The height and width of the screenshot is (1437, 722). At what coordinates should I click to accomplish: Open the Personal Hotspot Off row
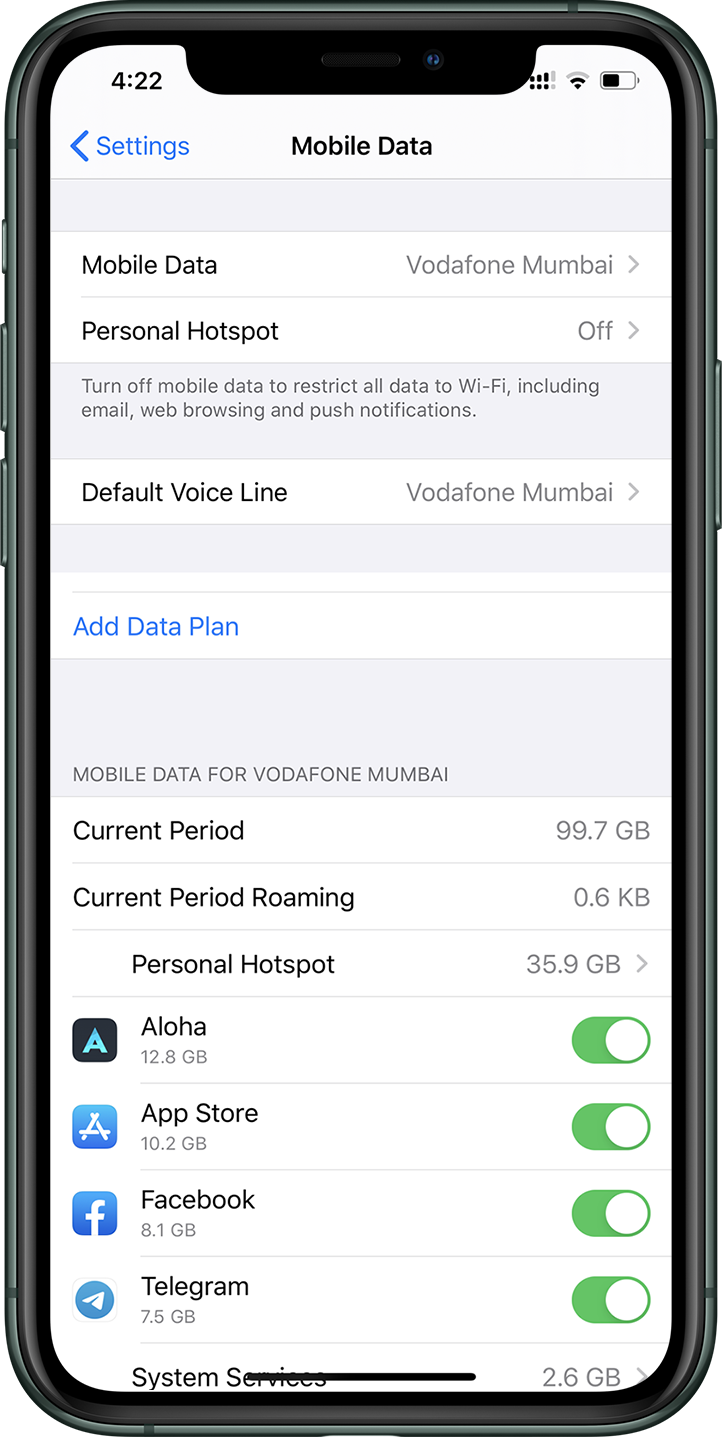click(361, 331)
